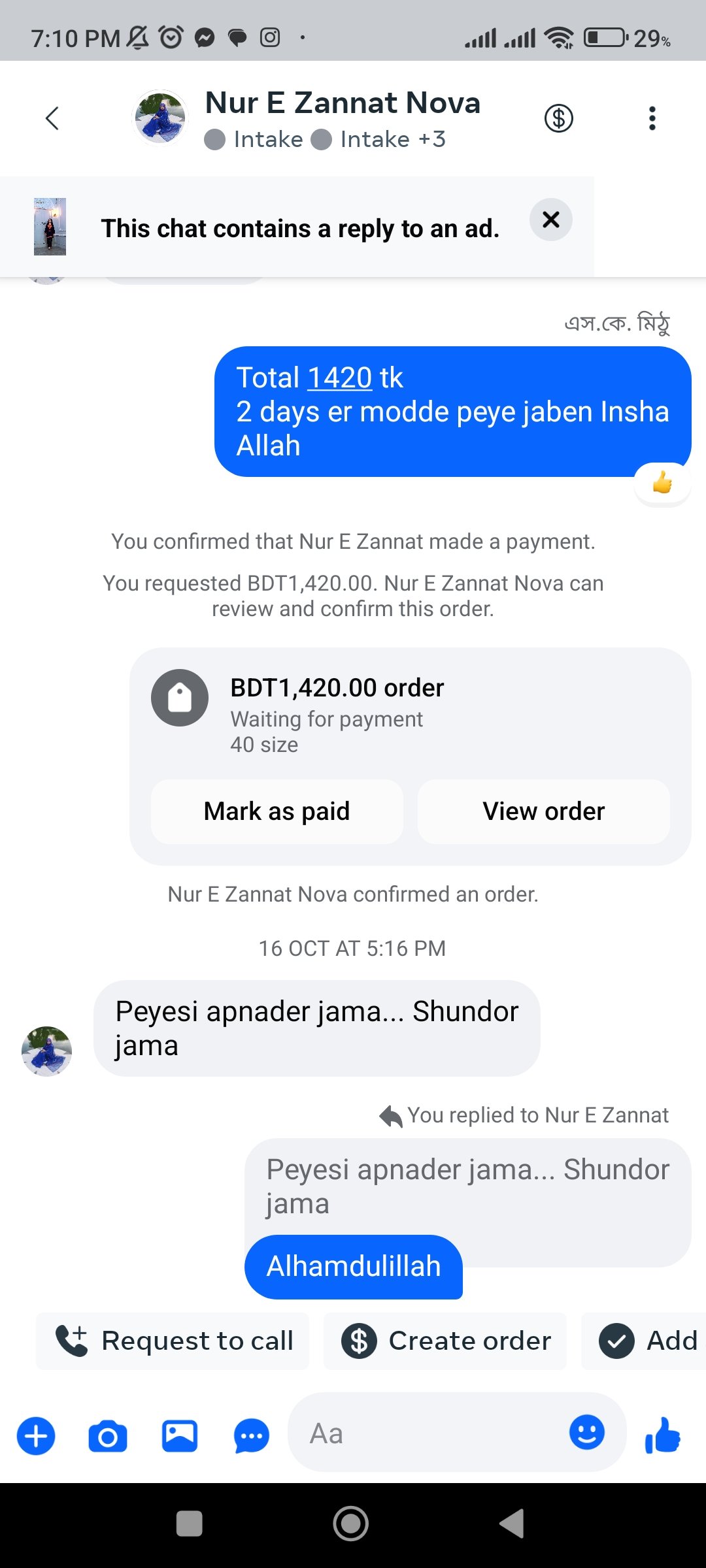
Task: Open the ad thumbnail in the banner
Action: [x=50, y=226]
